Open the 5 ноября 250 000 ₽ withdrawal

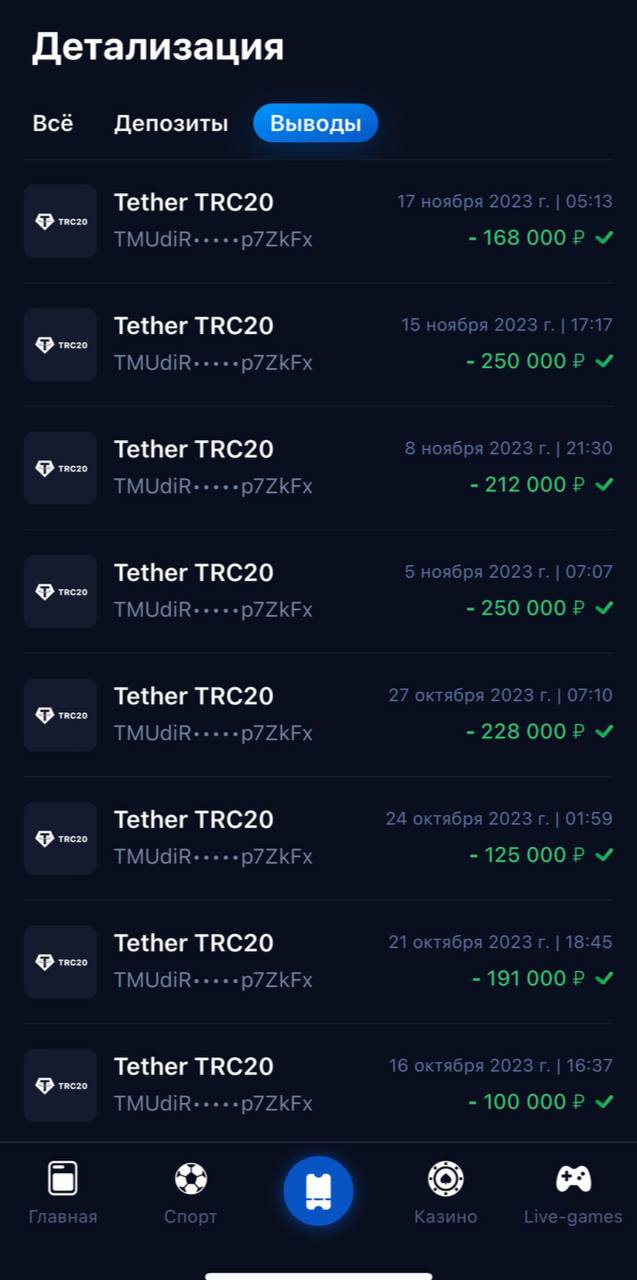pyautogui.click(x=318, y=591)
